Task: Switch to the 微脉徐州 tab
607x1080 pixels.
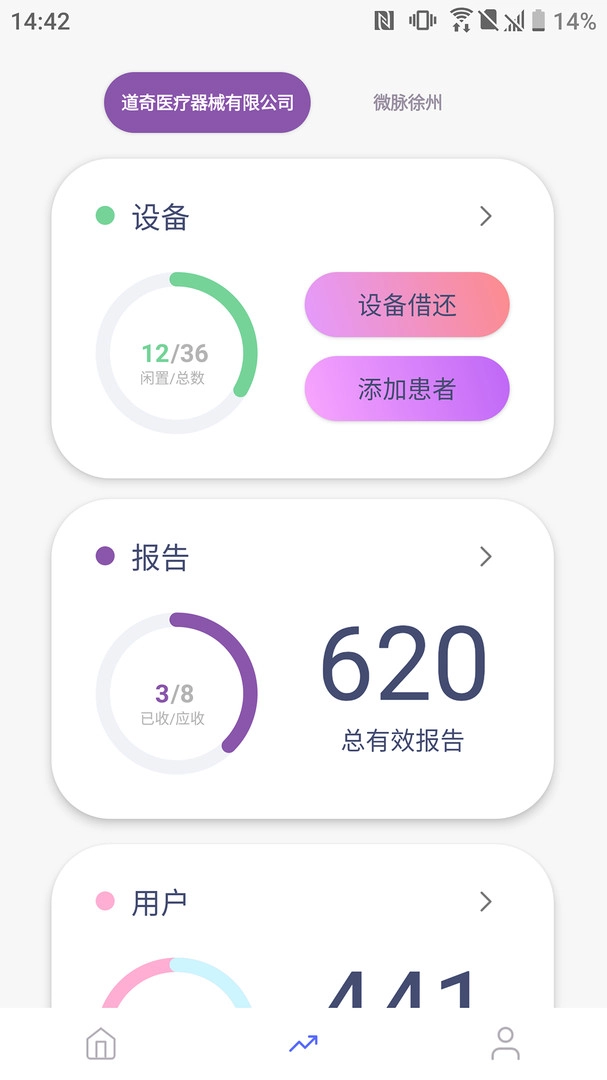Action: tap(407, 102)
